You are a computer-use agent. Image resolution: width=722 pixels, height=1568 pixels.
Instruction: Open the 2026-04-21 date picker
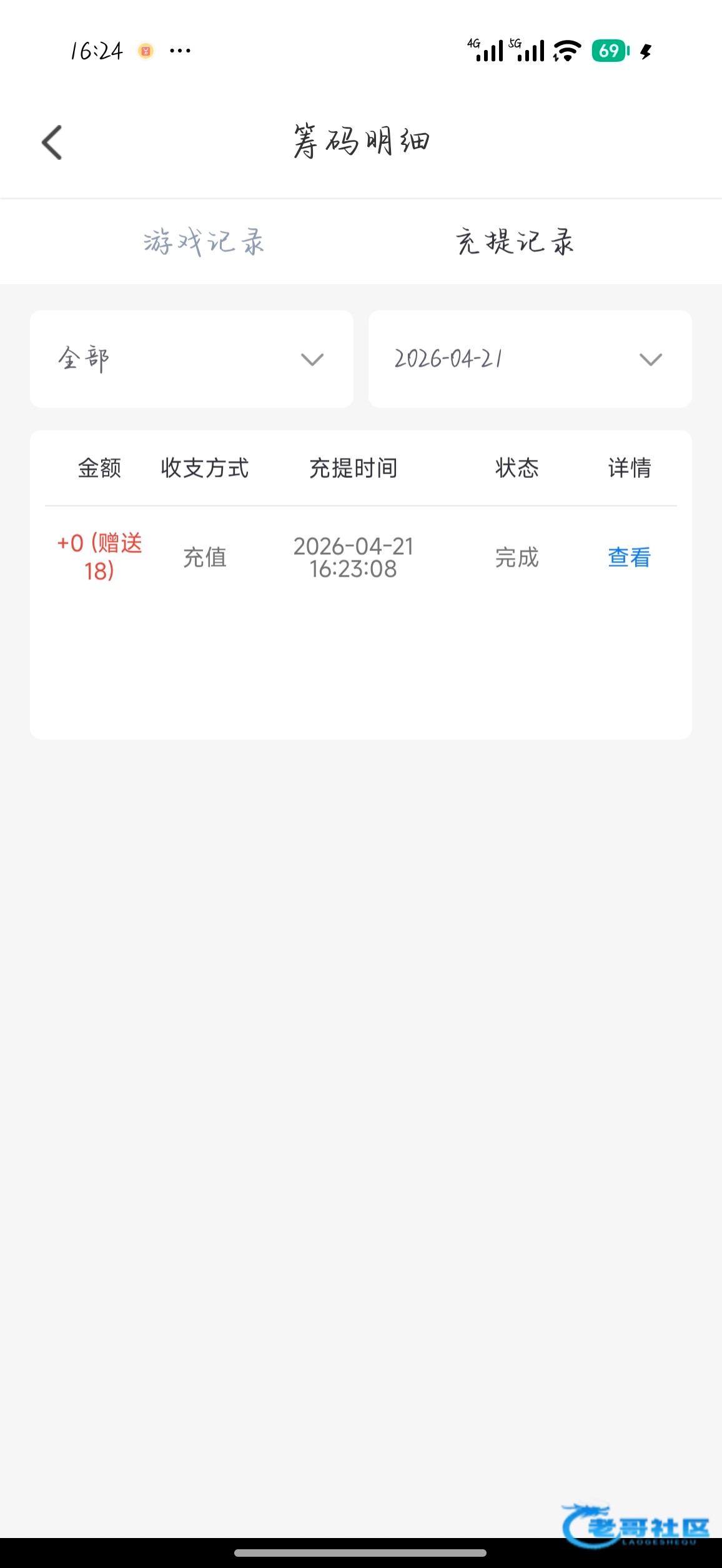[x=530, y=359]
